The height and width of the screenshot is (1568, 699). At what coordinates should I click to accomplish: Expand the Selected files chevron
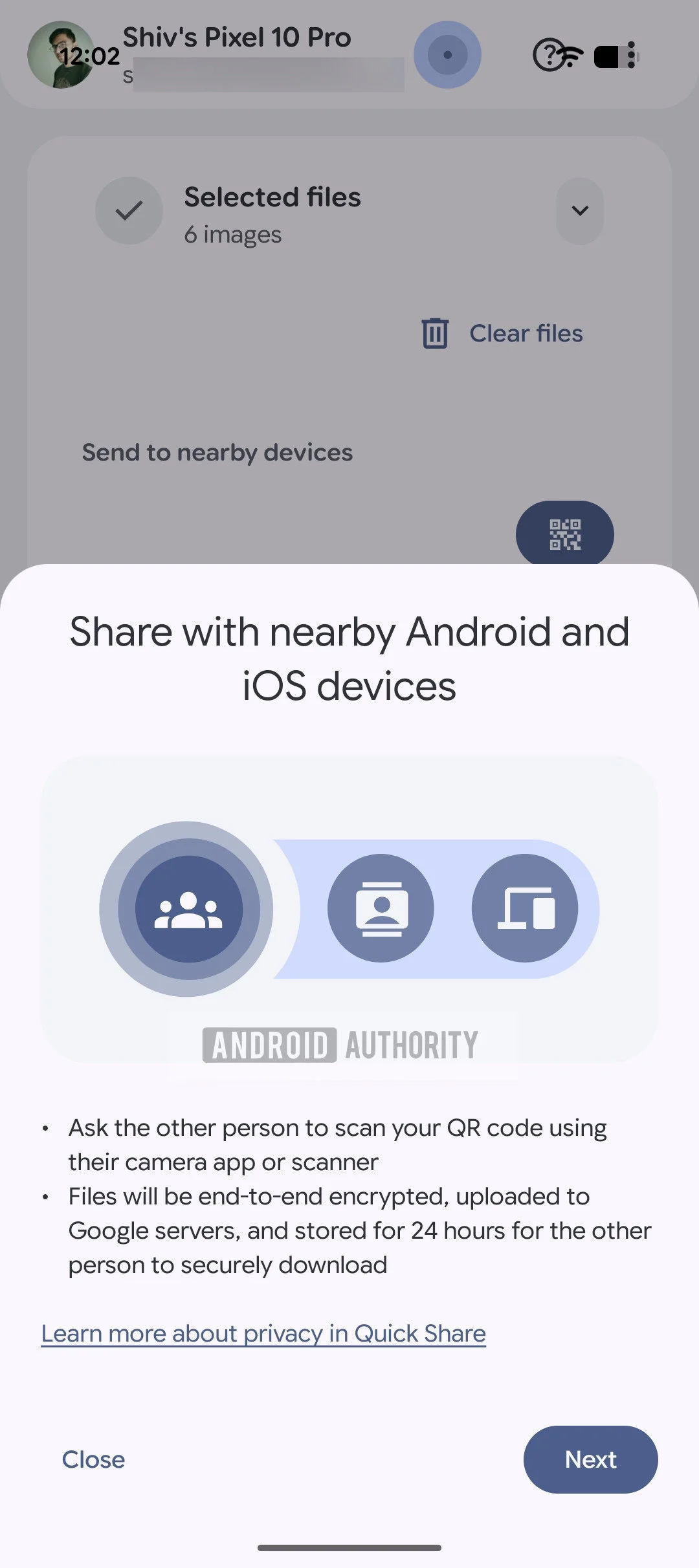(580, 211)
